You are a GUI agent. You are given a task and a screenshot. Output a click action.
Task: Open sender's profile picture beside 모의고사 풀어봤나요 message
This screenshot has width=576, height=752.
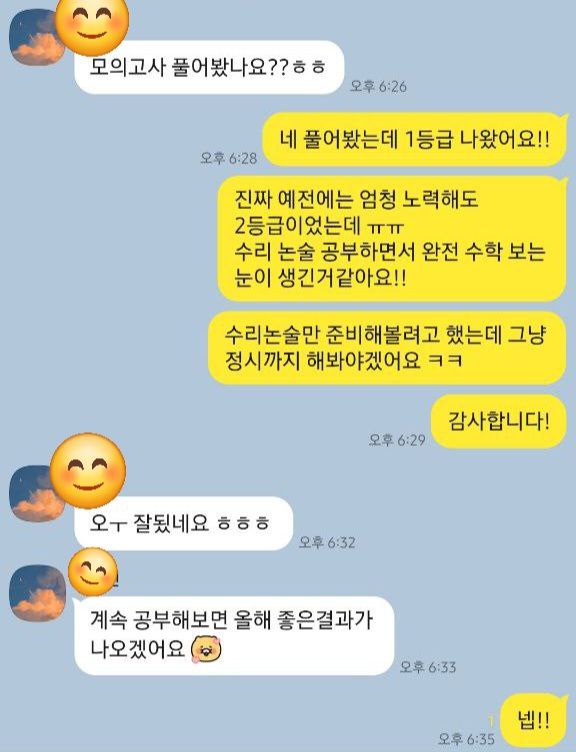click(36, 38)
